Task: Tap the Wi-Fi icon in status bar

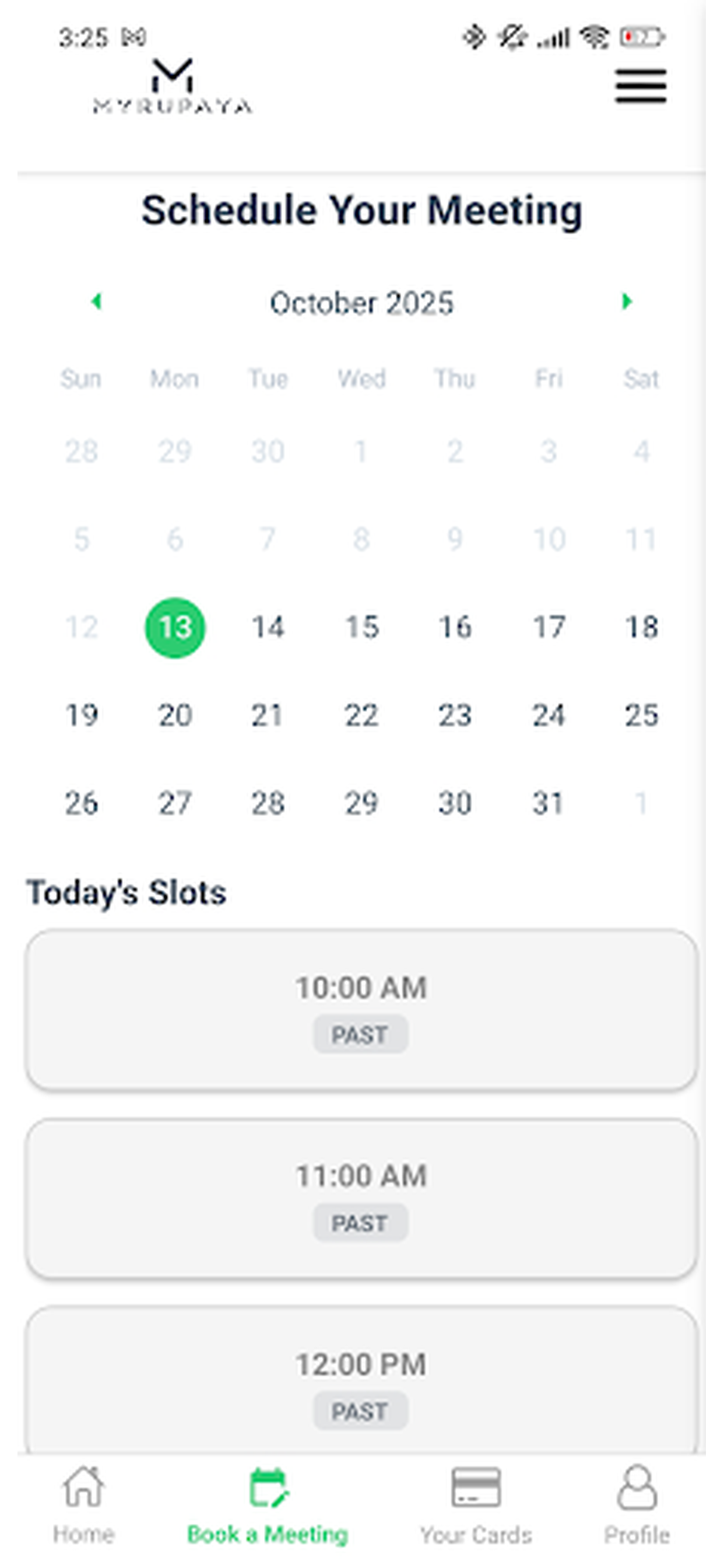Action: [x=593, y=37]
